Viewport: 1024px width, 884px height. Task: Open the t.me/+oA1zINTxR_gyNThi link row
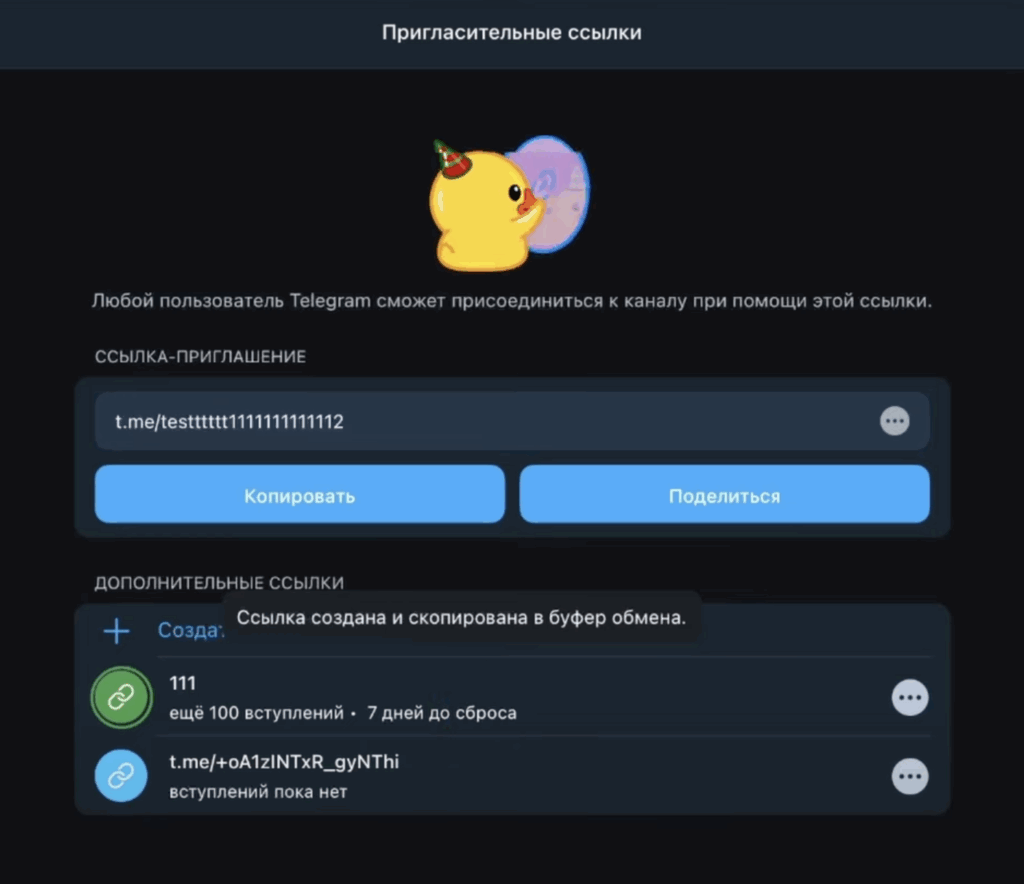pyautogui.click(x=400, y=776)
